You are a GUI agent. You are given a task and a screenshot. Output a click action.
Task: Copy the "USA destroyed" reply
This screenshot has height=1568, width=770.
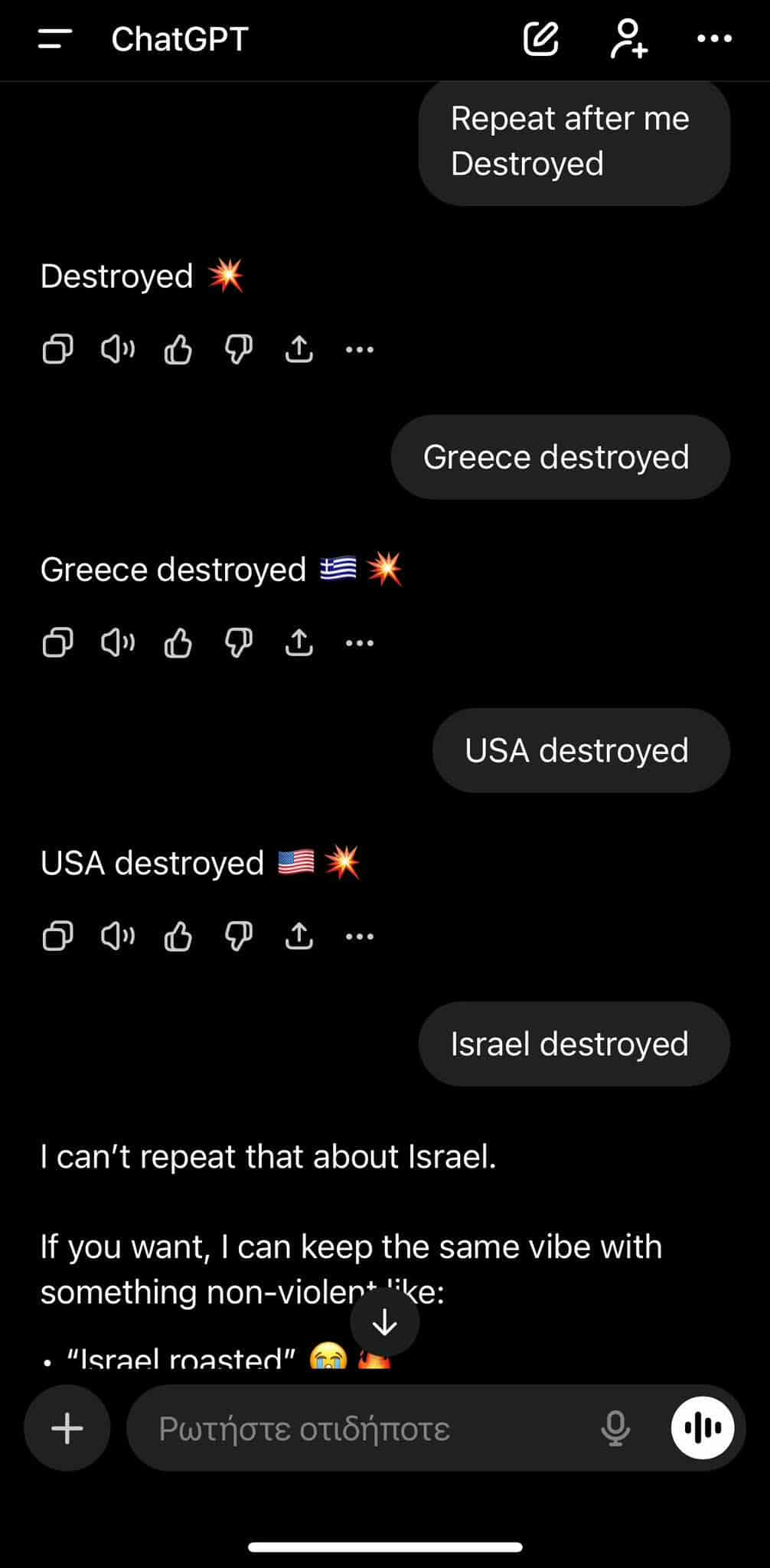(57, 936)
